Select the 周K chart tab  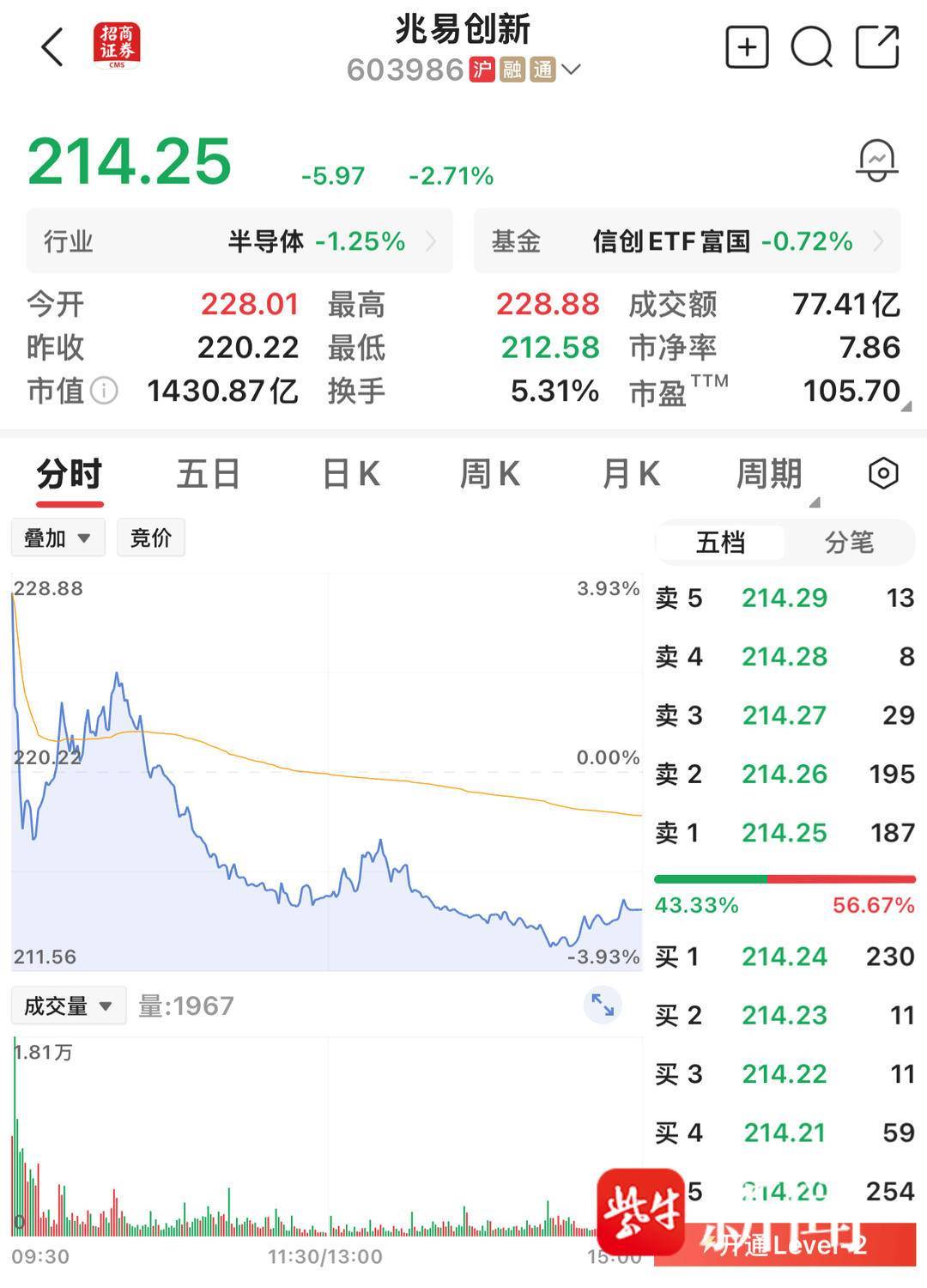[489, 474]
